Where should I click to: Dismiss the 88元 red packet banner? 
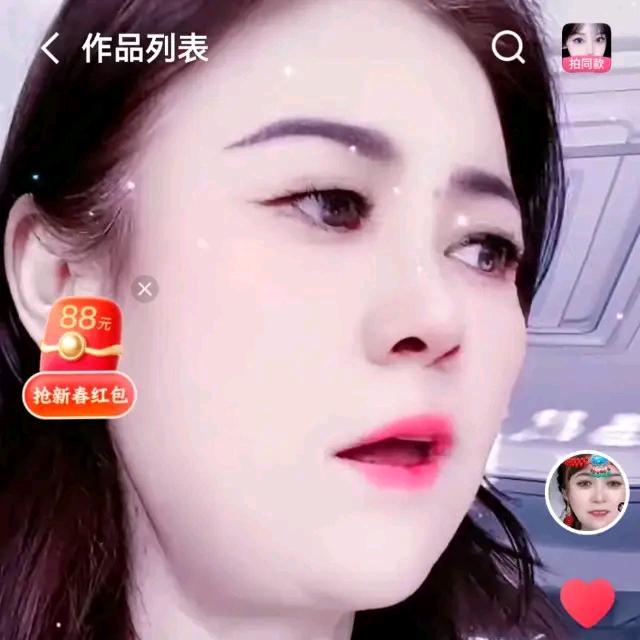tap(145, 289)
